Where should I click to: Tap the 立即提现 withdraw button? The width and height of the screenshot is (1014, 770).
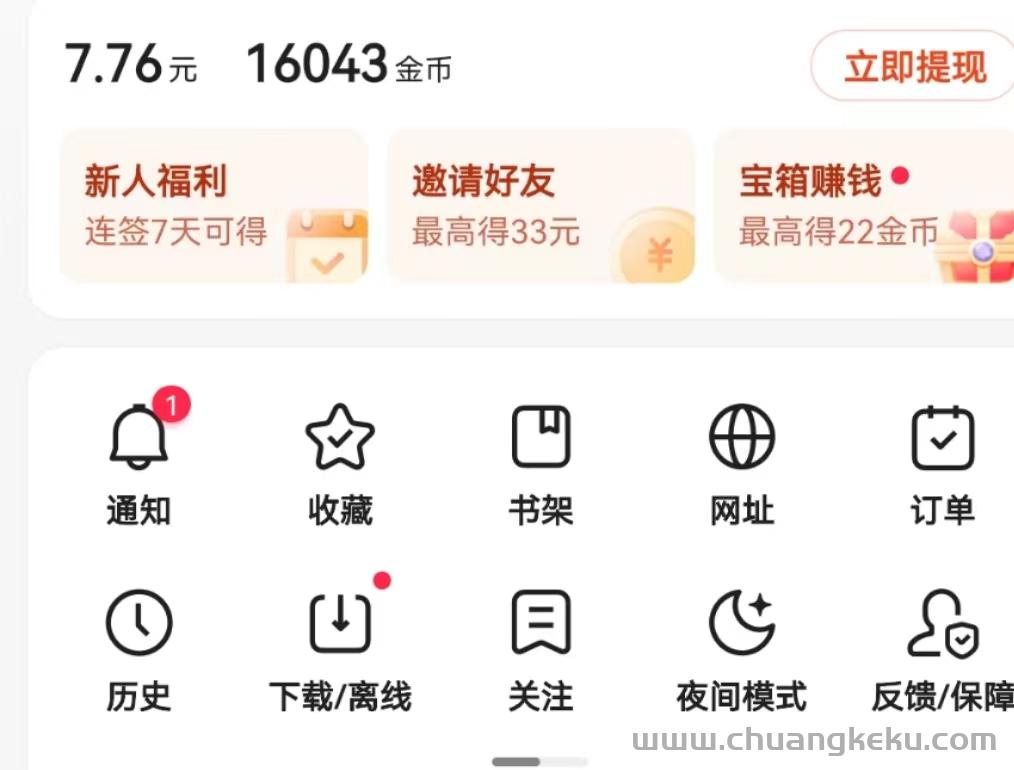click(914, 67)
